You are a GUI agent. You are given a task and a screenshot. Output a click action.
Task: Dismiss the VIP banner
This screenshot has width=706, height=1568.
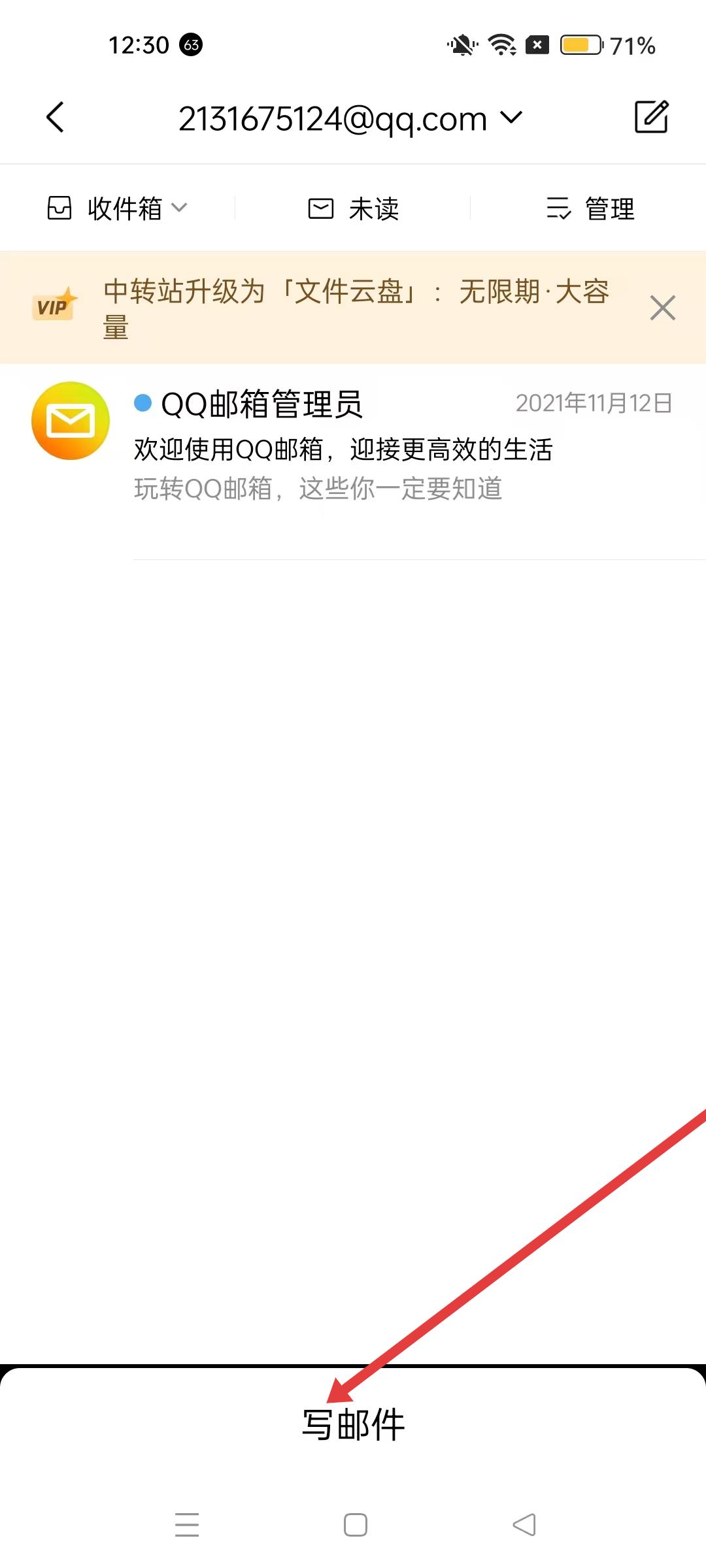[x=662, y=308]
